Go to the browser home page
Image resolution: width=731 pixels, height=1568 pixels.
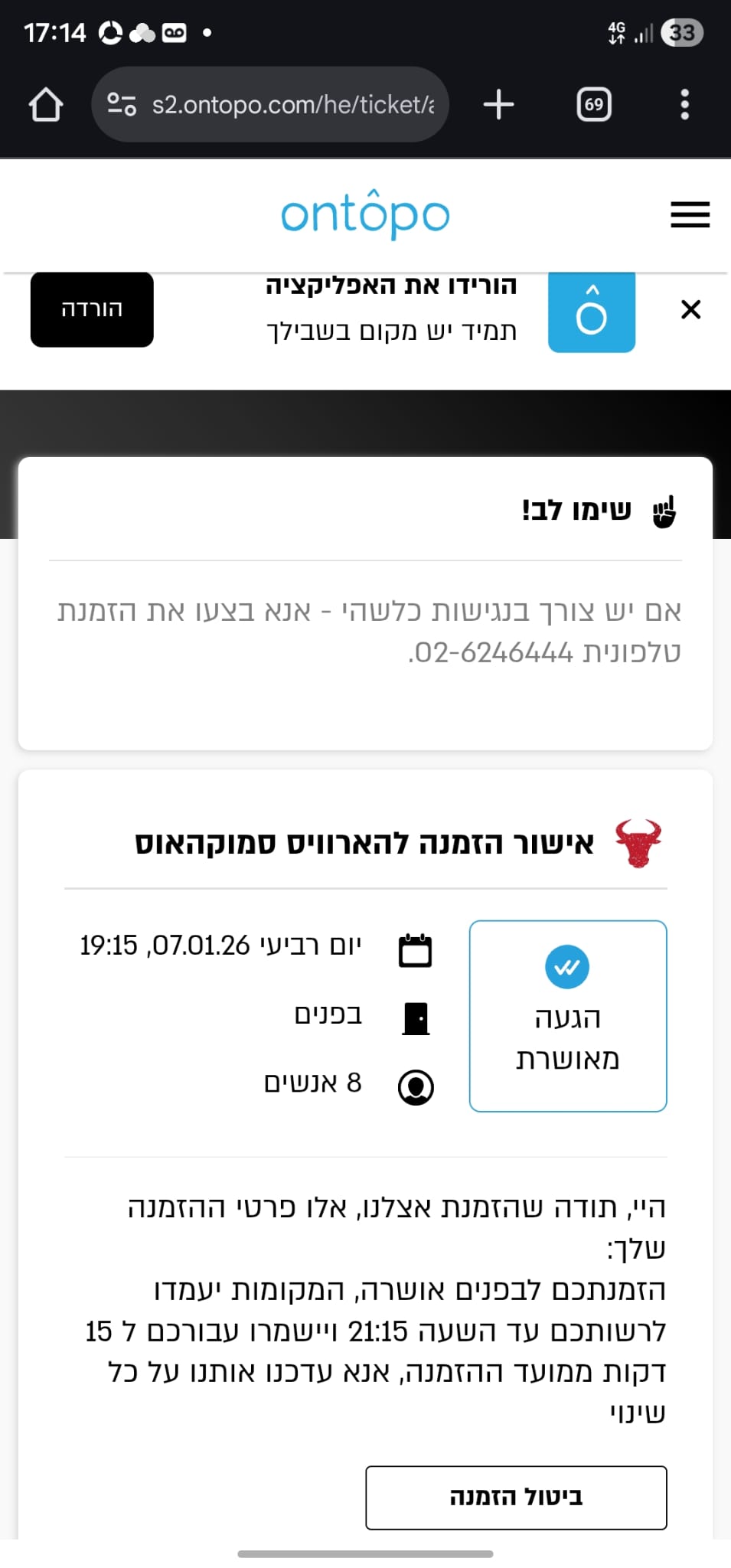pos(46,104)
